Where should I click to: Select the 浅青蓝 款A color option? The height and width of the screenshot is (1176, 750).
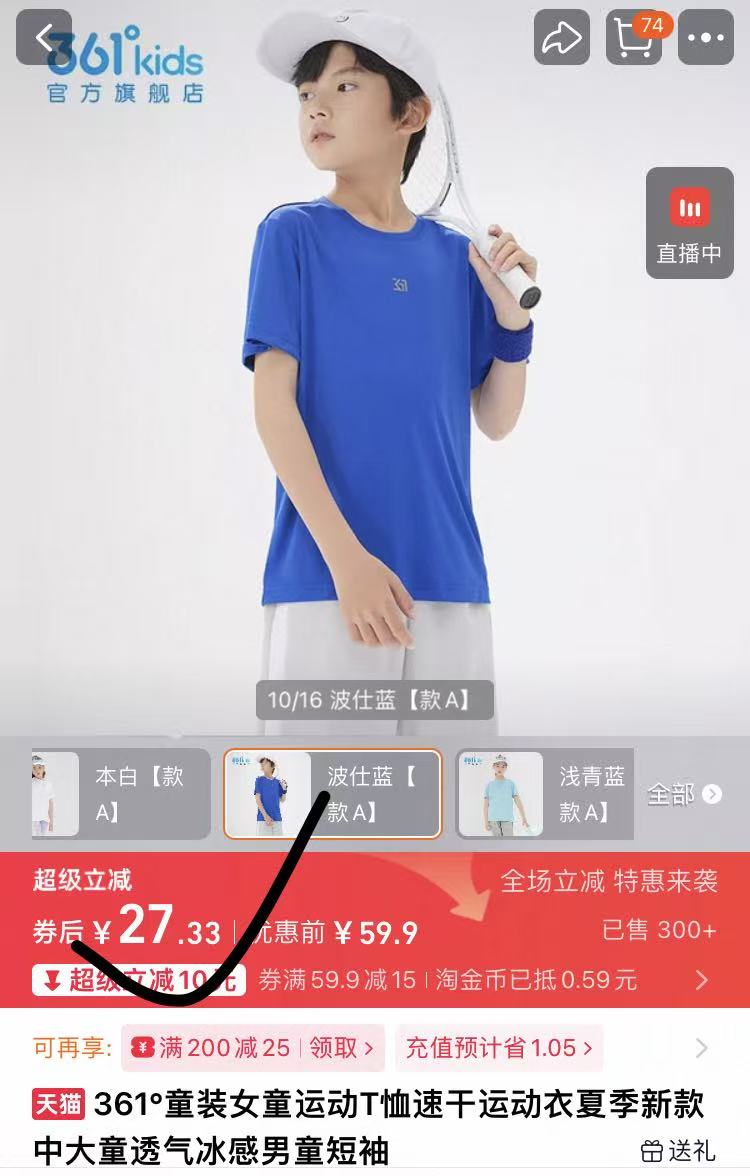click(x=545, y=794)
